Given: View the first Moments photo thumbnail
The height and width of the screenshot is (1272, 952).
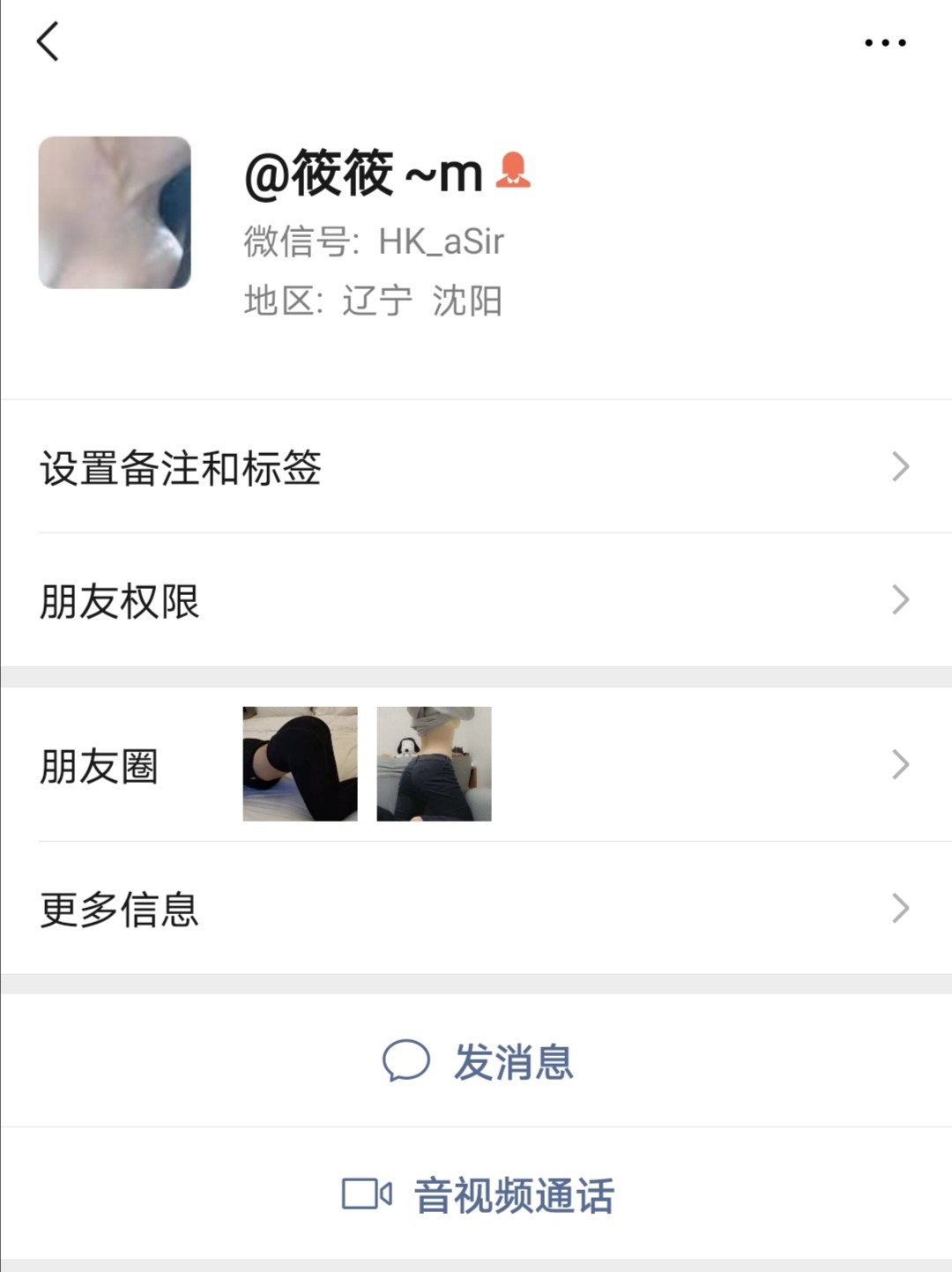Looking at the screenshot, I should point(301,763).
